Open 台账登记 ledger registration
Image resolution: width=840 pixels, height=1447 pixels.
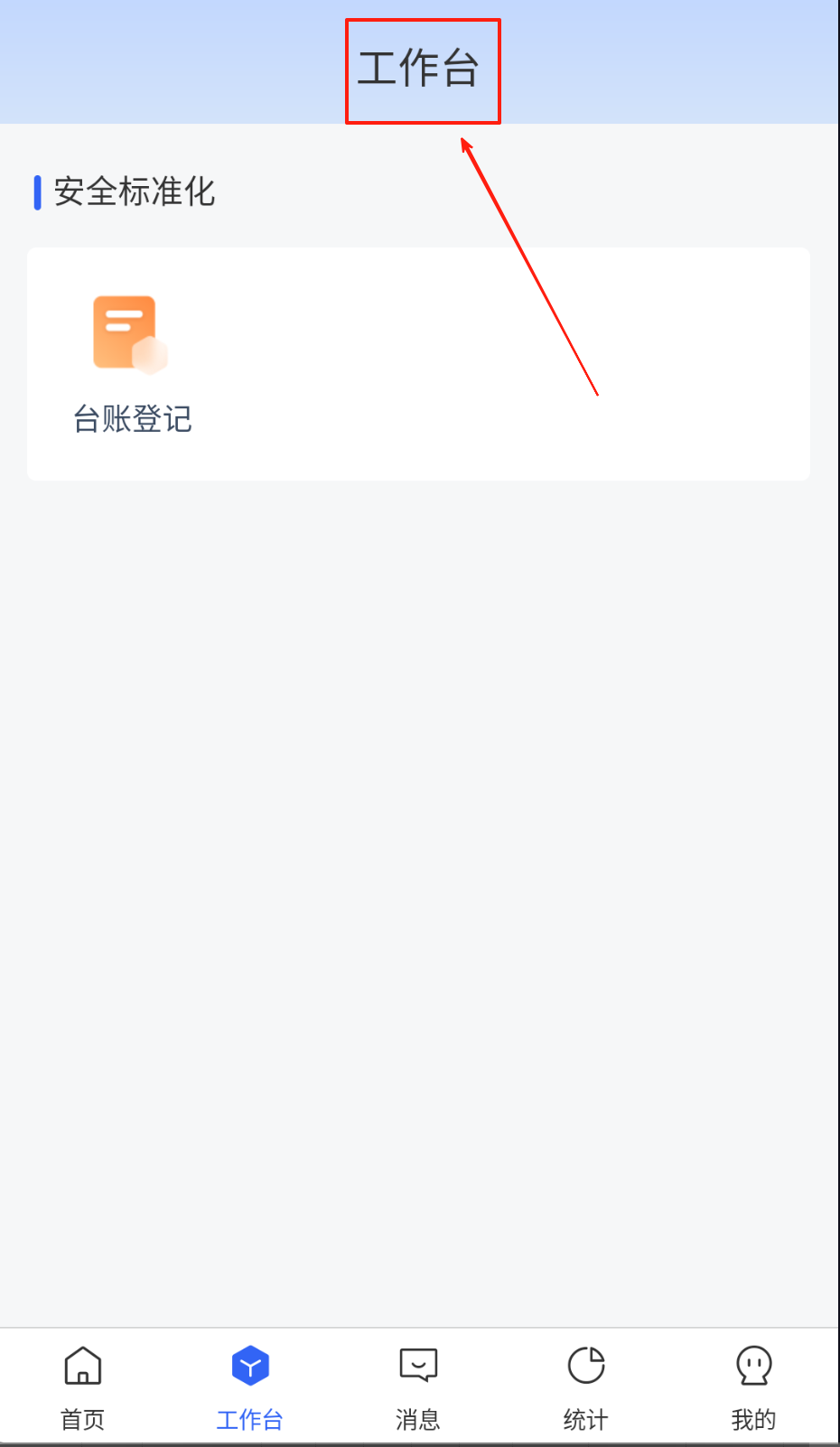(131, 363)
